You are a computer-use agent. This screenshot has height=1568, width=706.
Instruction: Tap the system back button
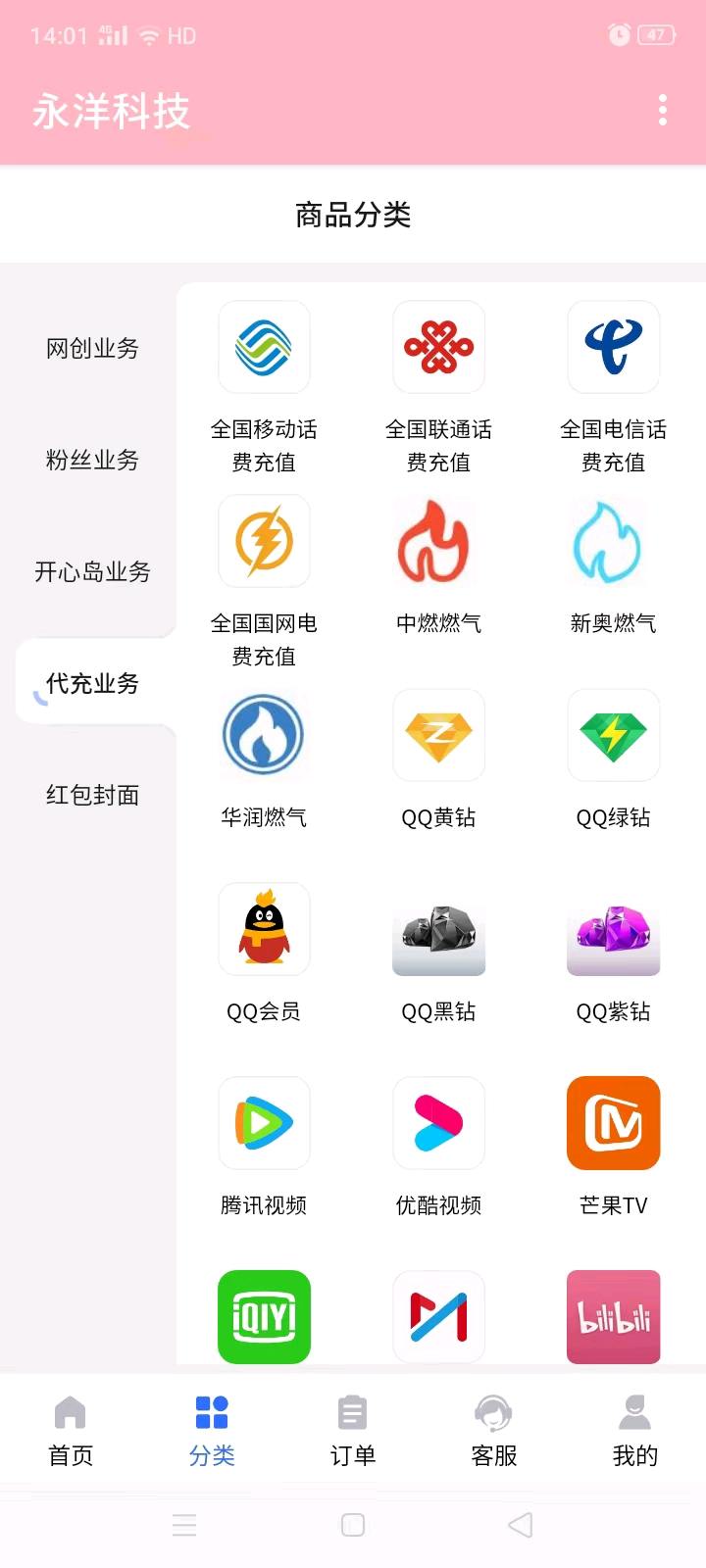[x=521, y=1525]
